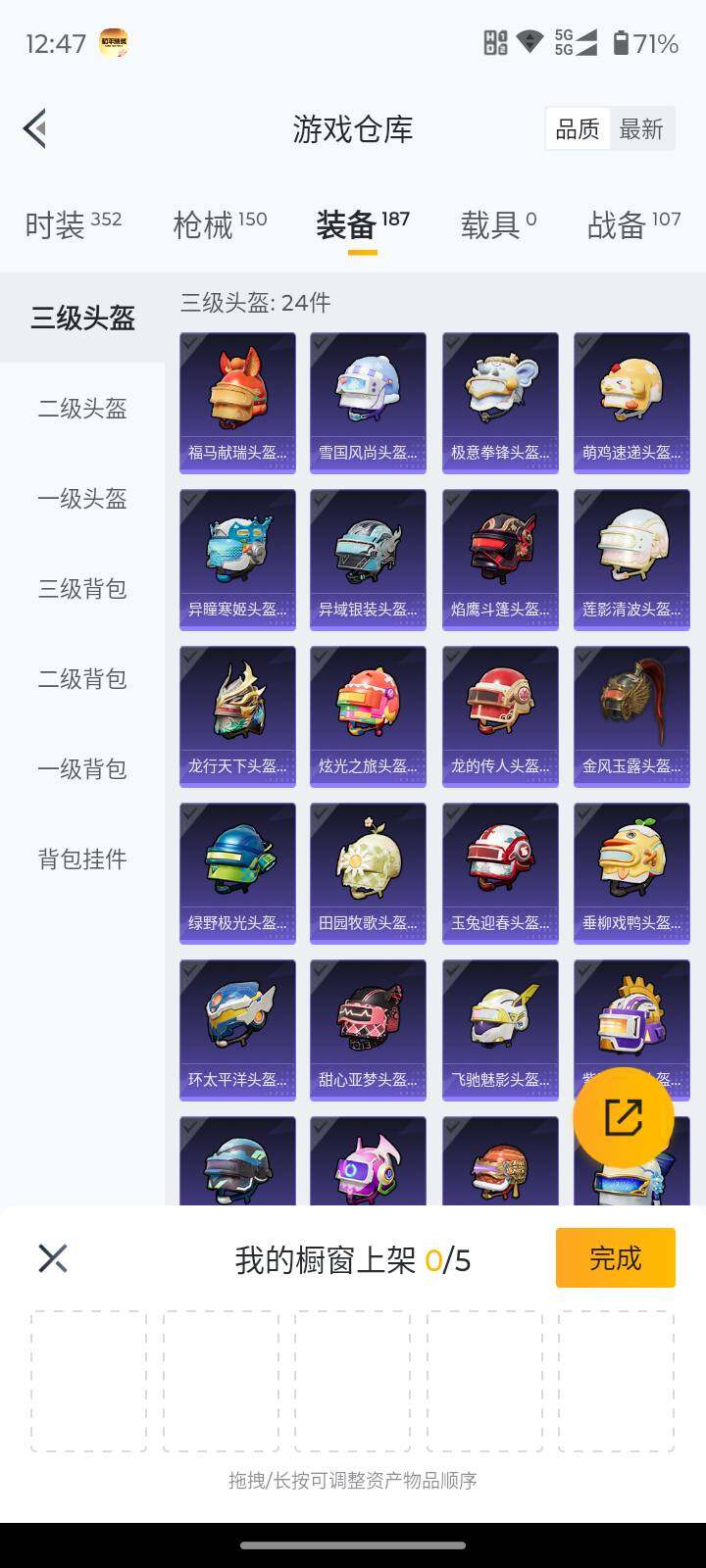Select 二级头盔 in the sidebar

point(81,410)
